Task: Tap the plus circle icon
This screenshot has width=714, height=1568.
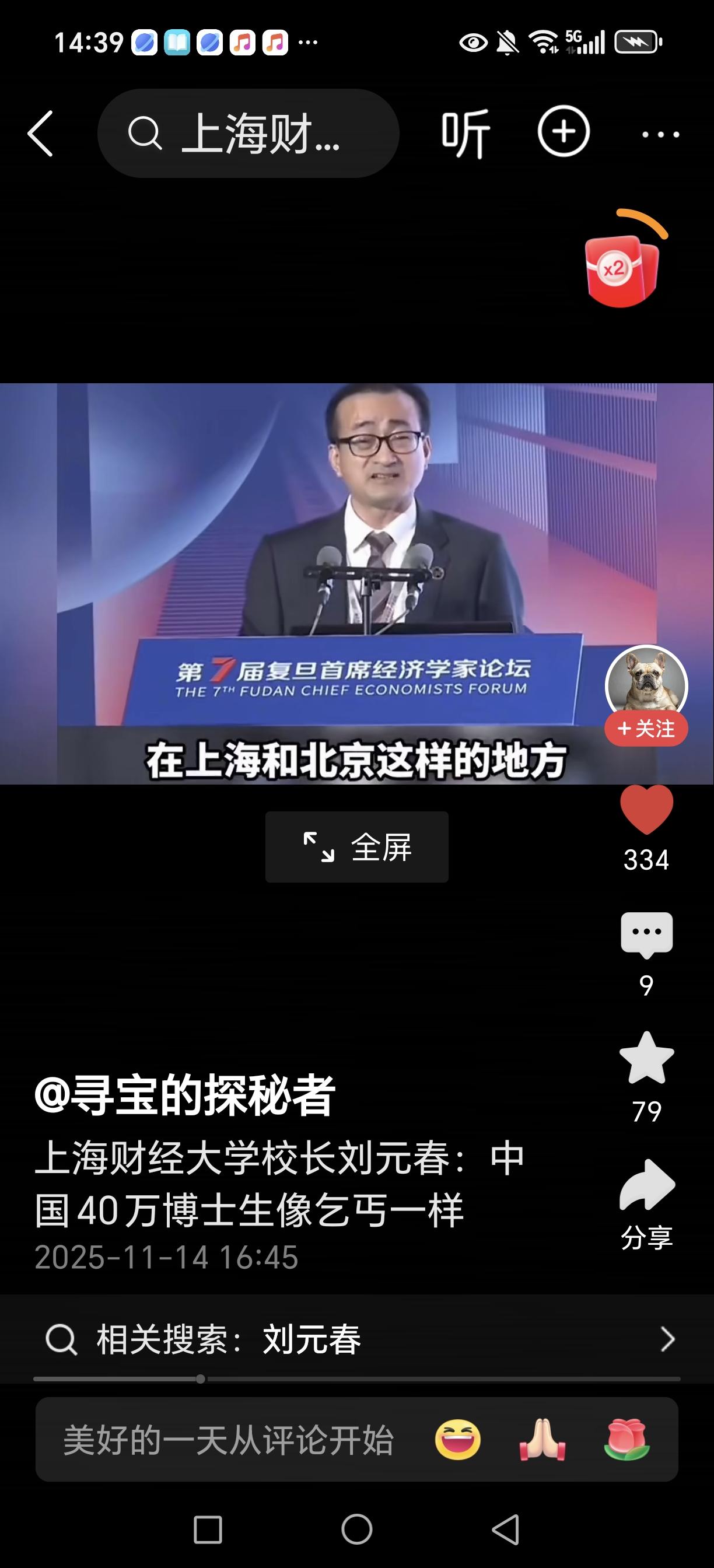Action: point(563,131)
